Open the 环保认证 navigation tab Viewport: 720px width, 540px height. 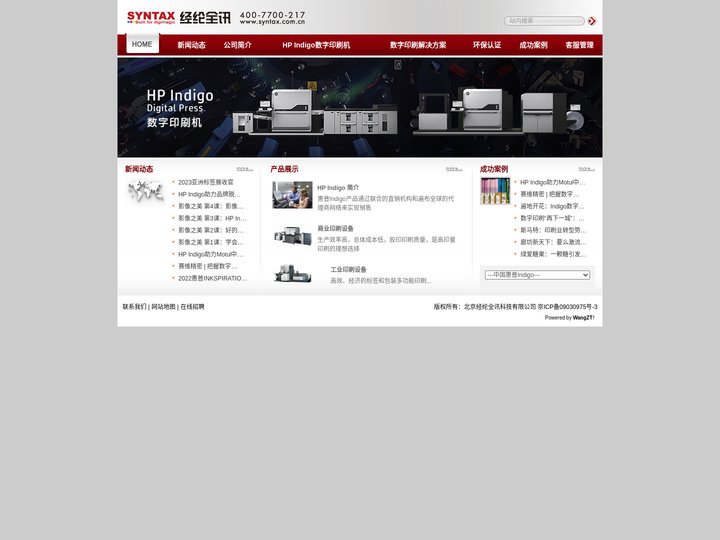point(487,45)
